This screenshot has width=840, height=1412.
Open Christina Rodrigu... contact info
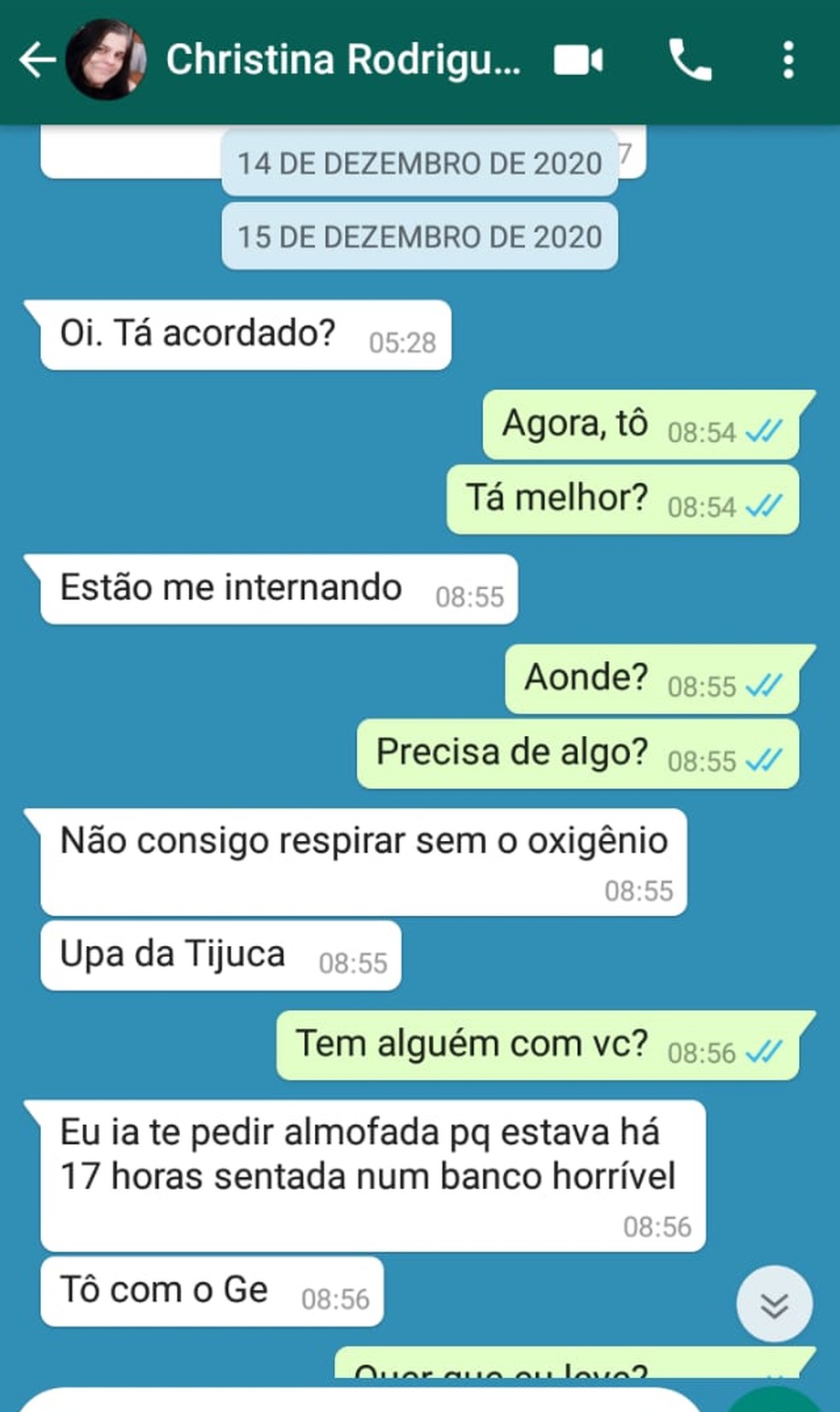tap(343, 60)
